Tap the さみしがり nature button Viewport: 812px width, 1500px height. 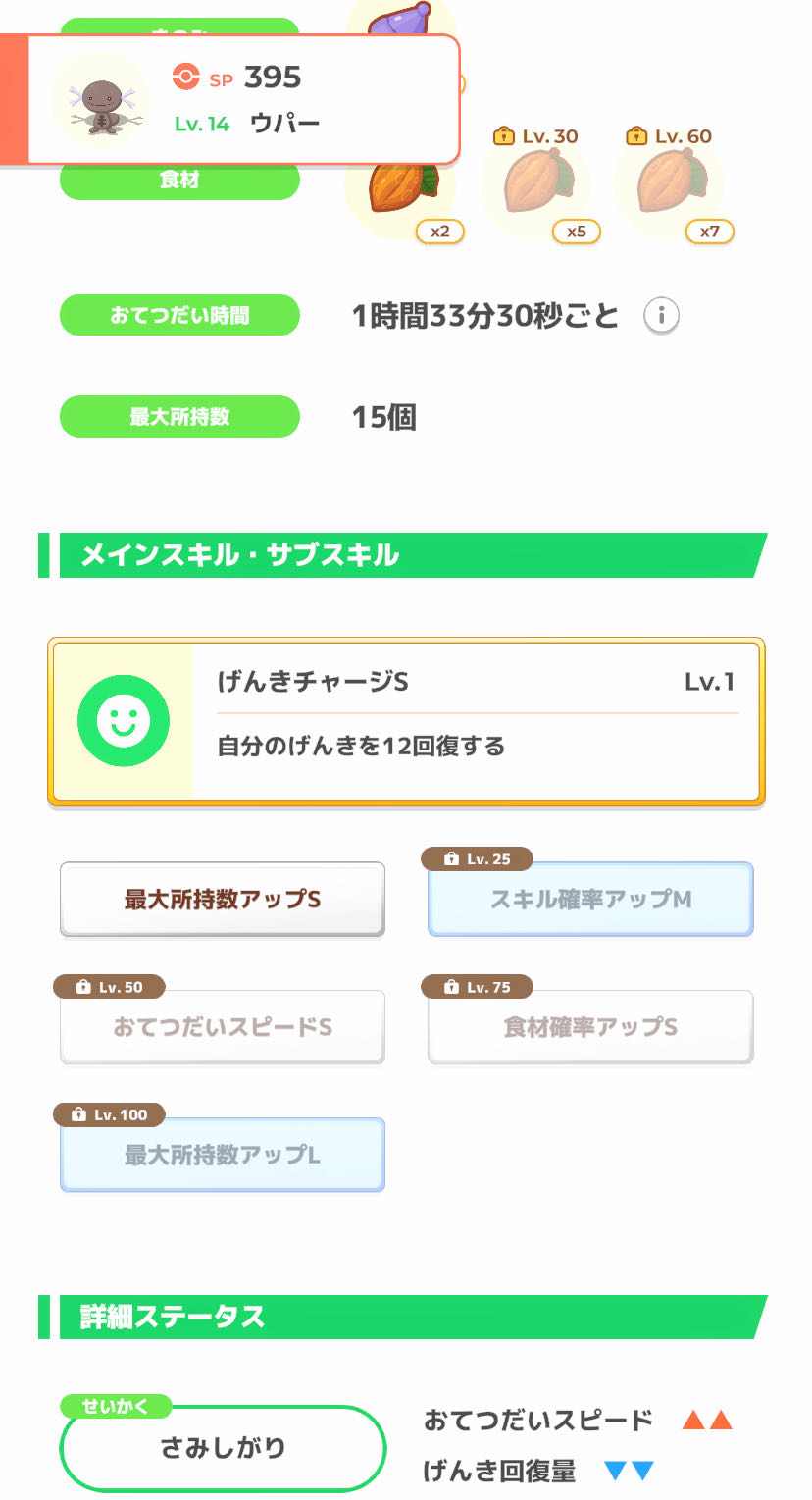point(223,1448)
